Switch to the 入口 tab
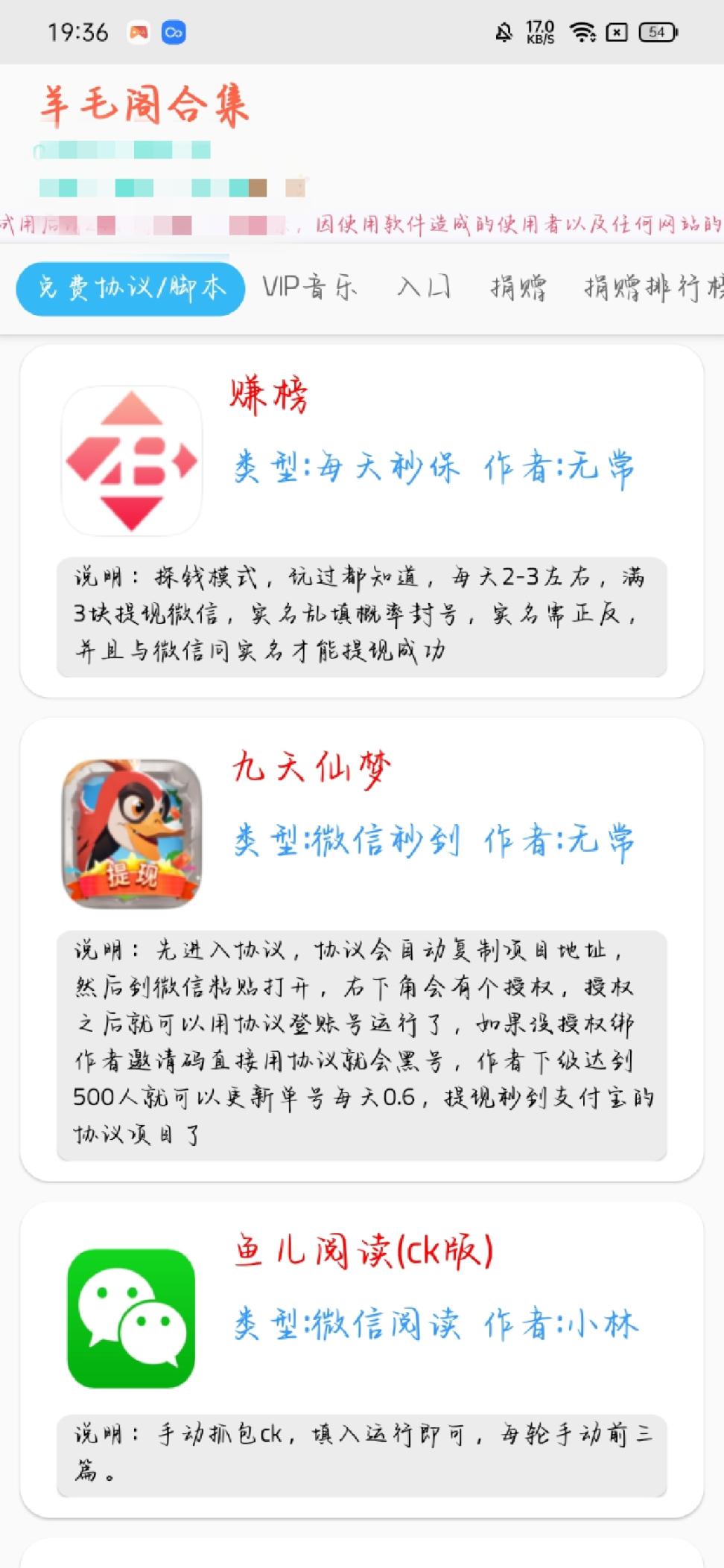This screenshot has height=1568, width=724. [x=422, y=288]
